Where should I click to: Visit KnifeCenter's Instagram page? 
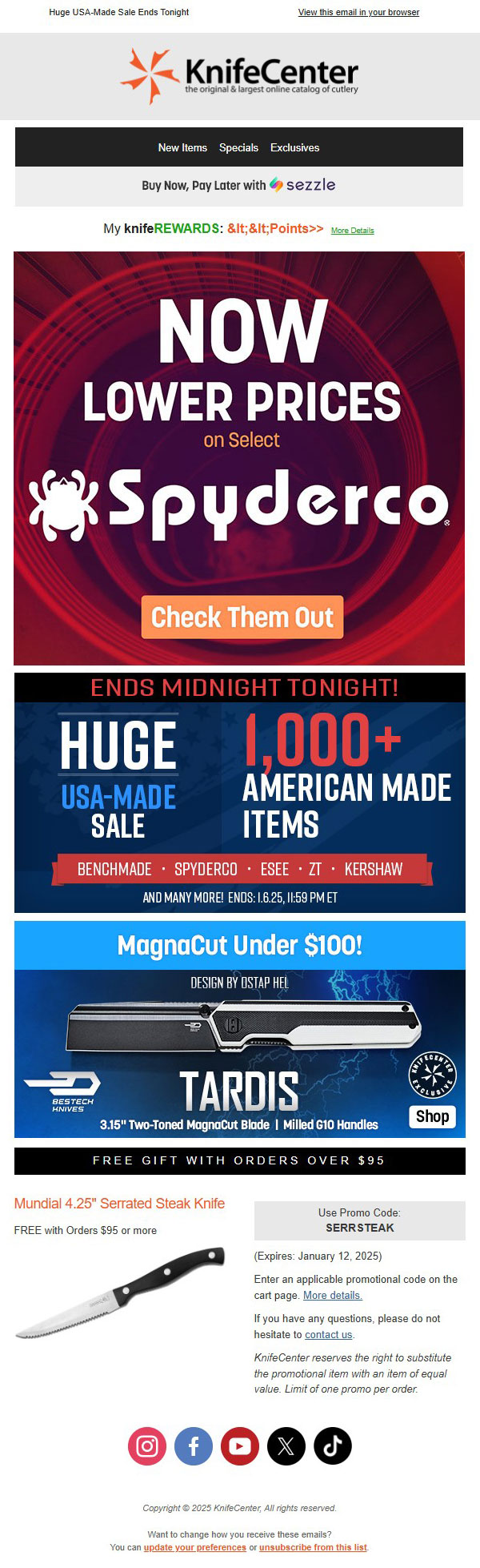click(147, 1446)
